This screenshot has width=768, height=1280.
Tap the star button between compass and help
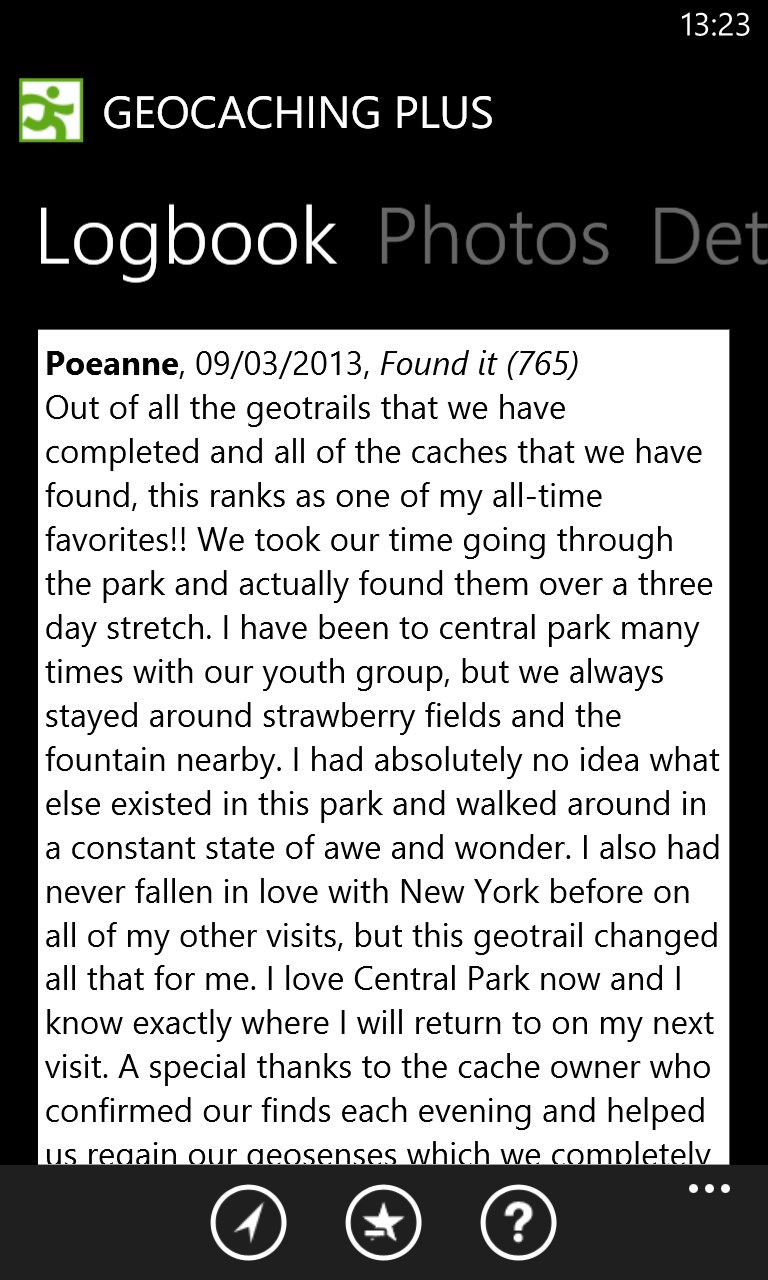click(x=383, y=1221)
